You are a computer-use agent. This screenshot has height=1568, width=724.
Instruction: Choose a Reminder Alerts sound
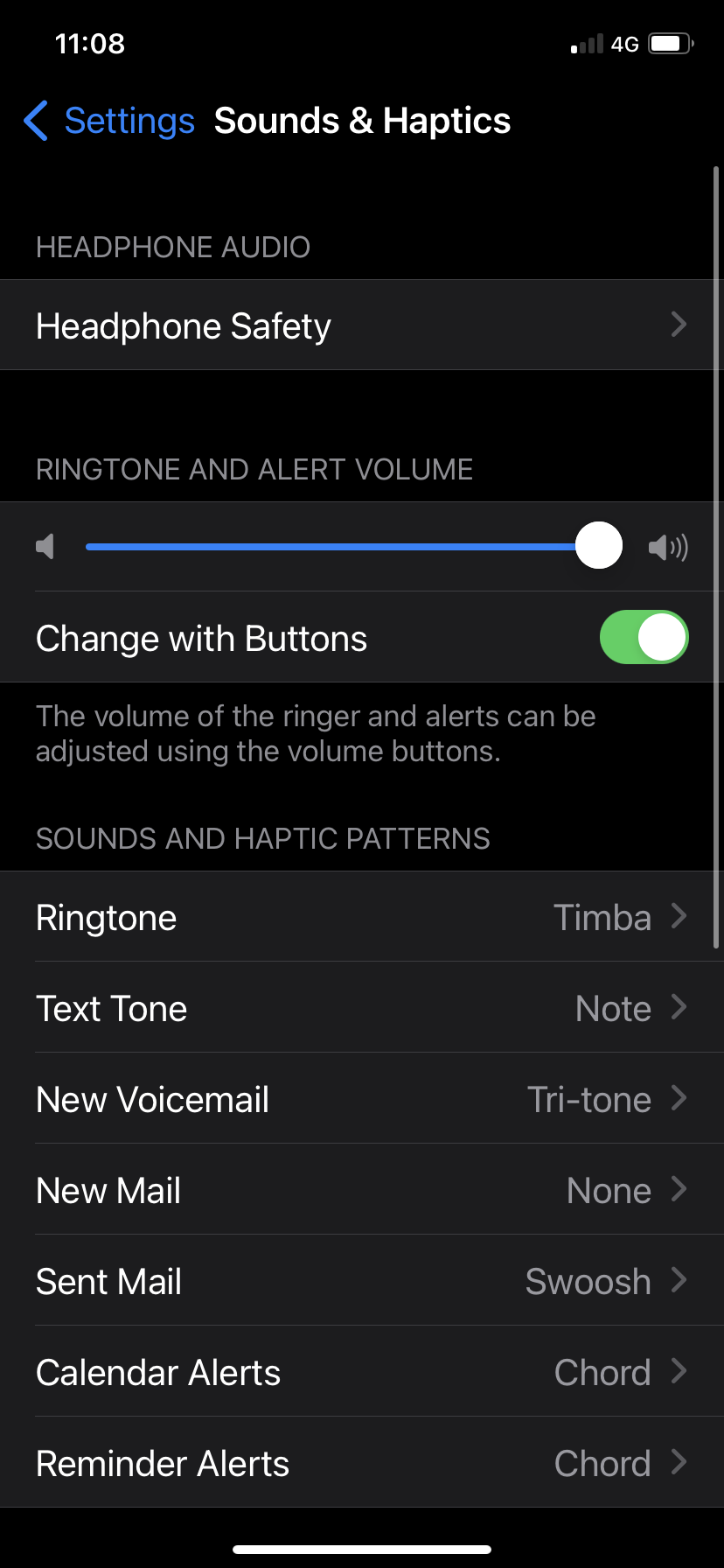pos(362,1463)
